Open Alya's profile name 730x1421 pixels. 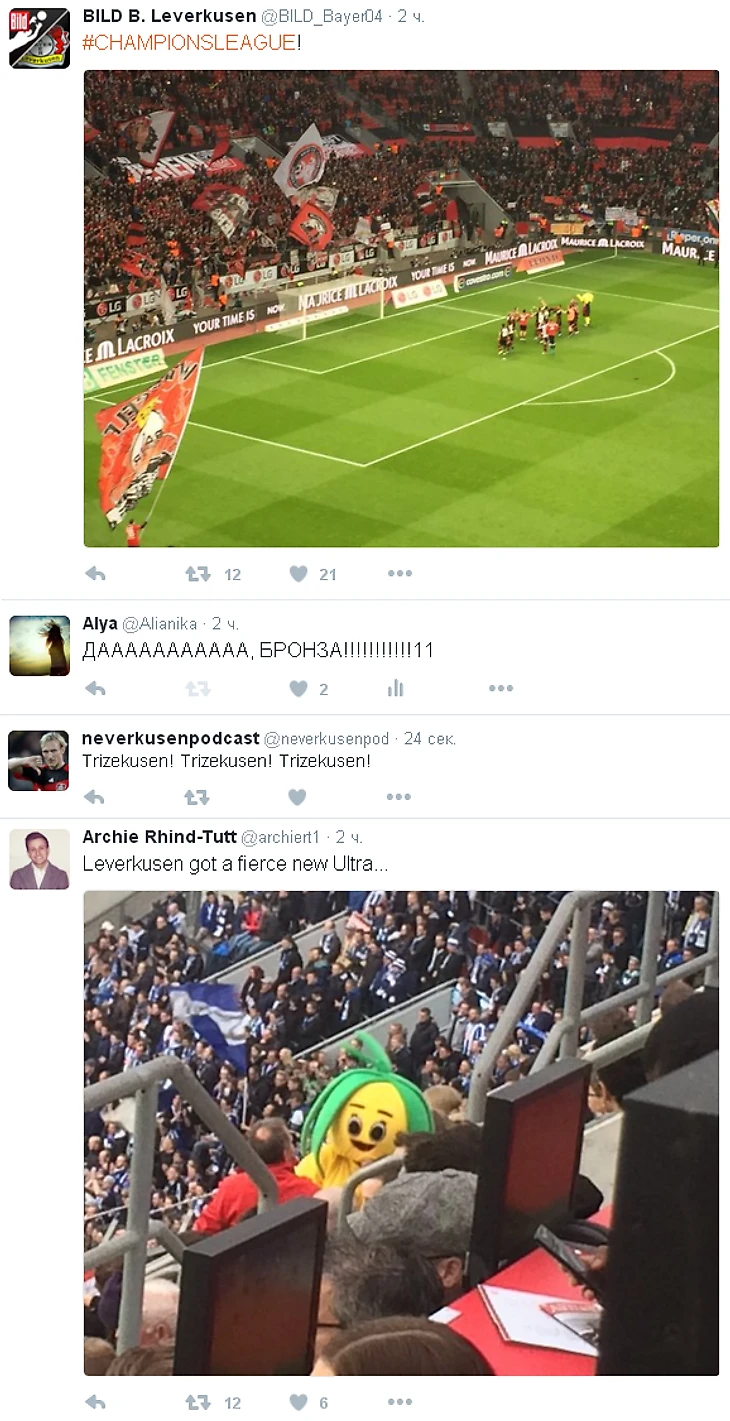coord(100,624)
